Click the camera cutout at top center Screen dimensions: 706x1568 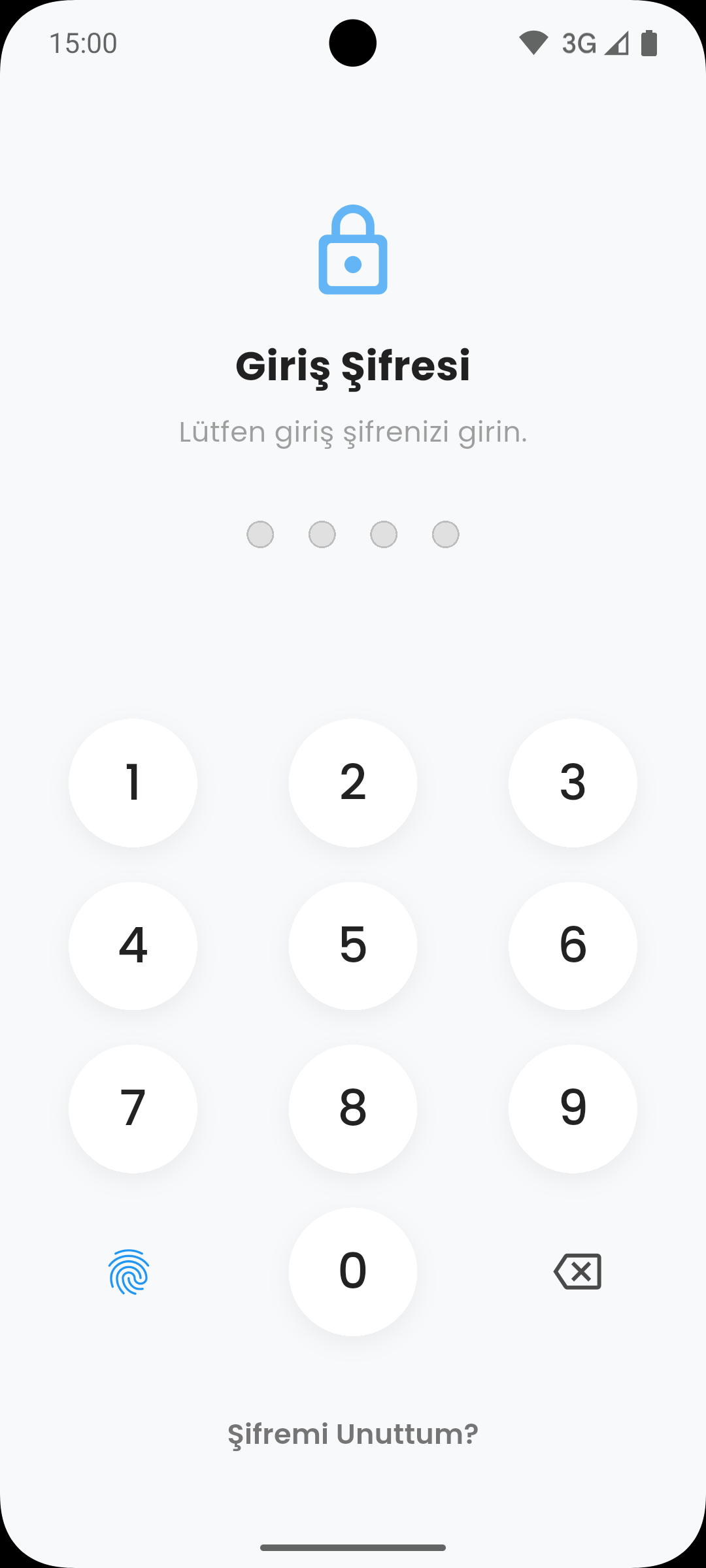click(353, 41)
